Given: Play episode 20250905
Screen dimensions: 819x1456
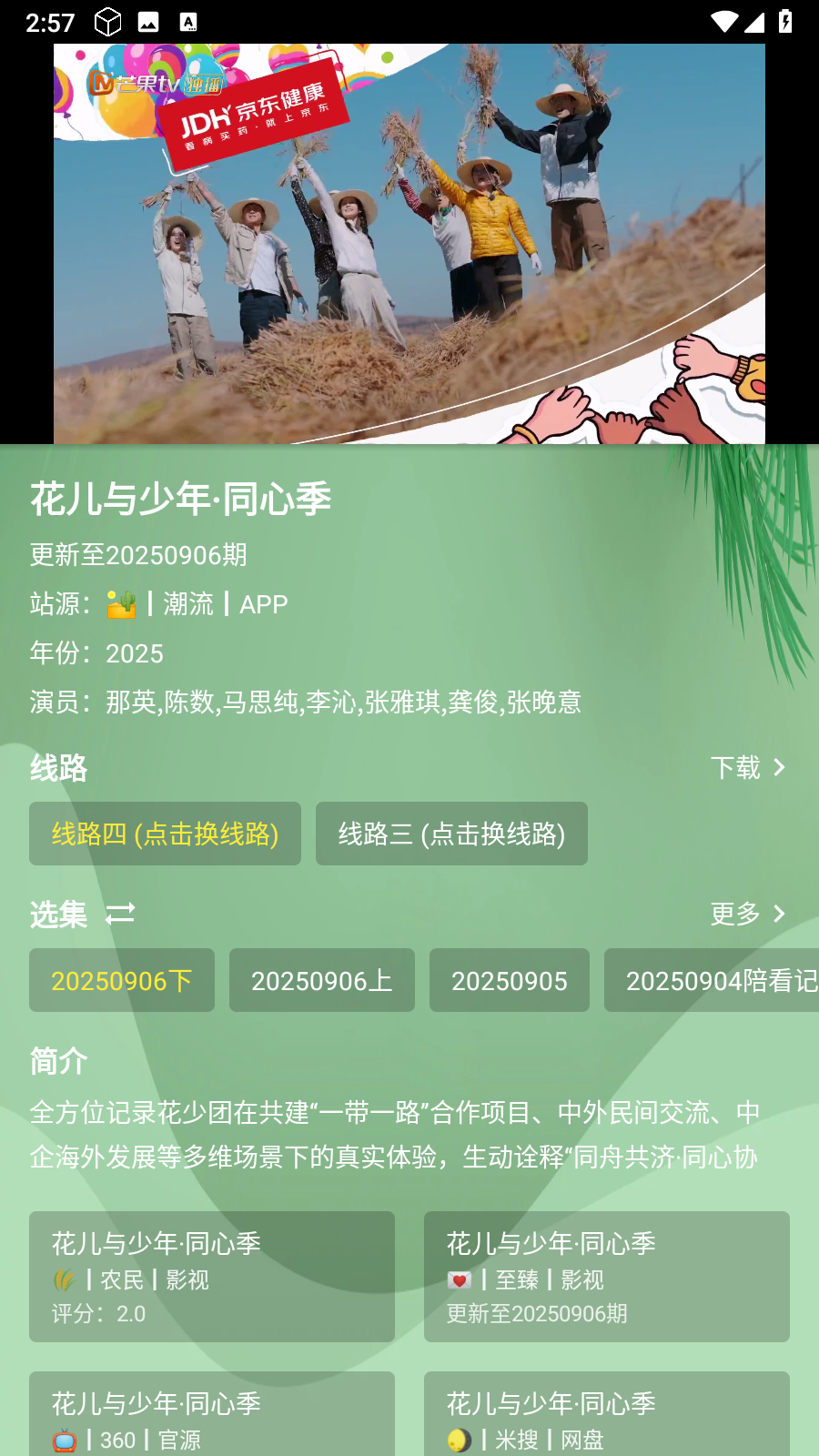Looking at the screenshot, I should tap(510, 980).
